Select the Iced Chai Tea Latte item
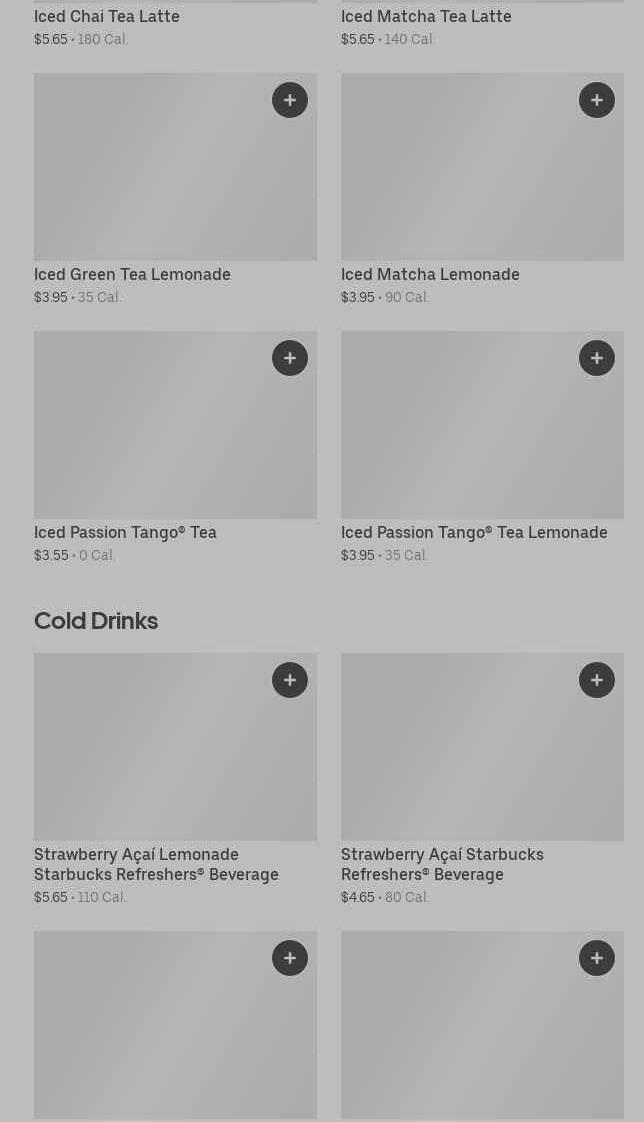The height and width of the screenshot is (1122, 644). (175, 25)
